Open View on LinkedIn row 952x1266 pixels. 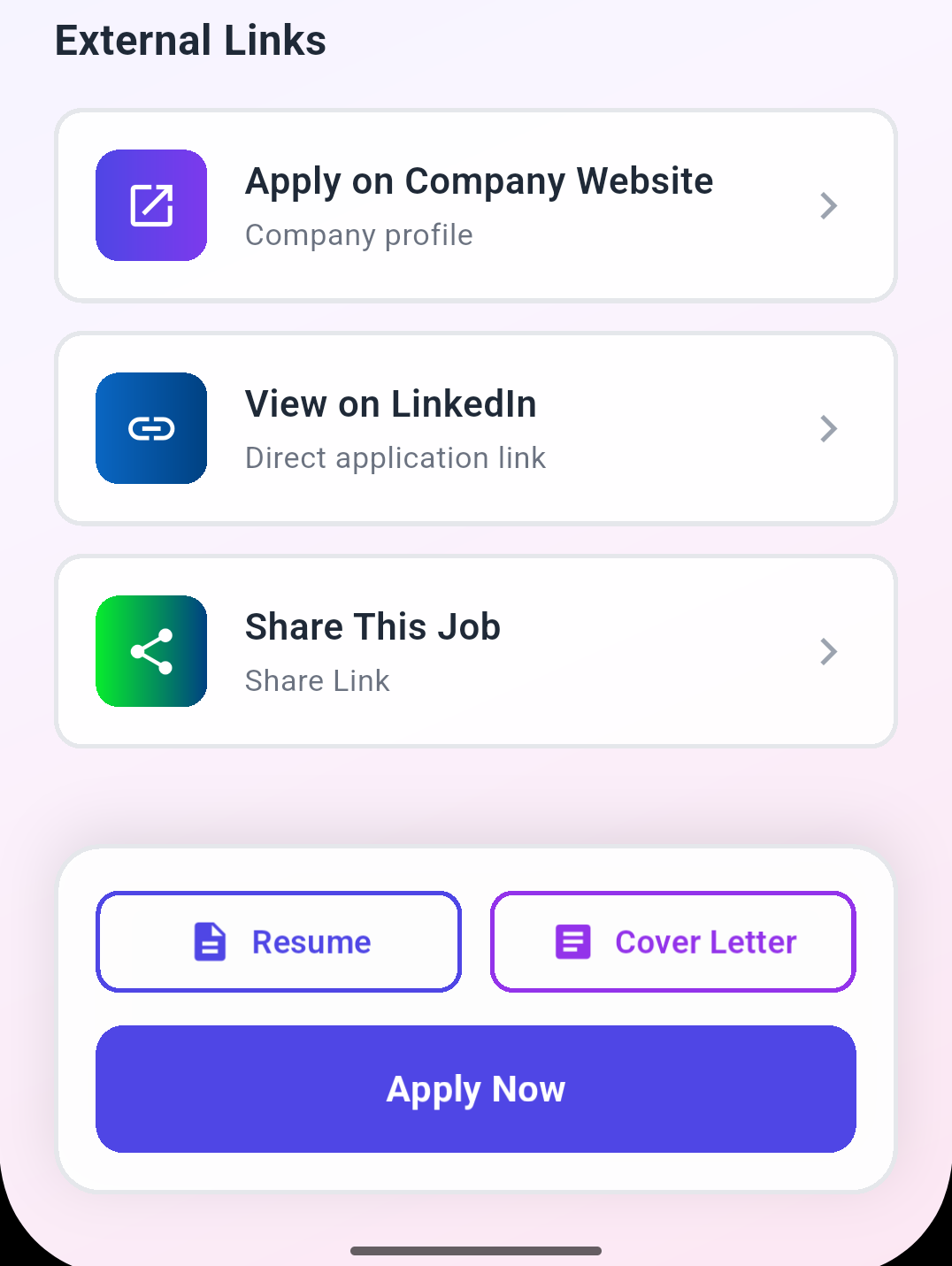pos(476,429)
